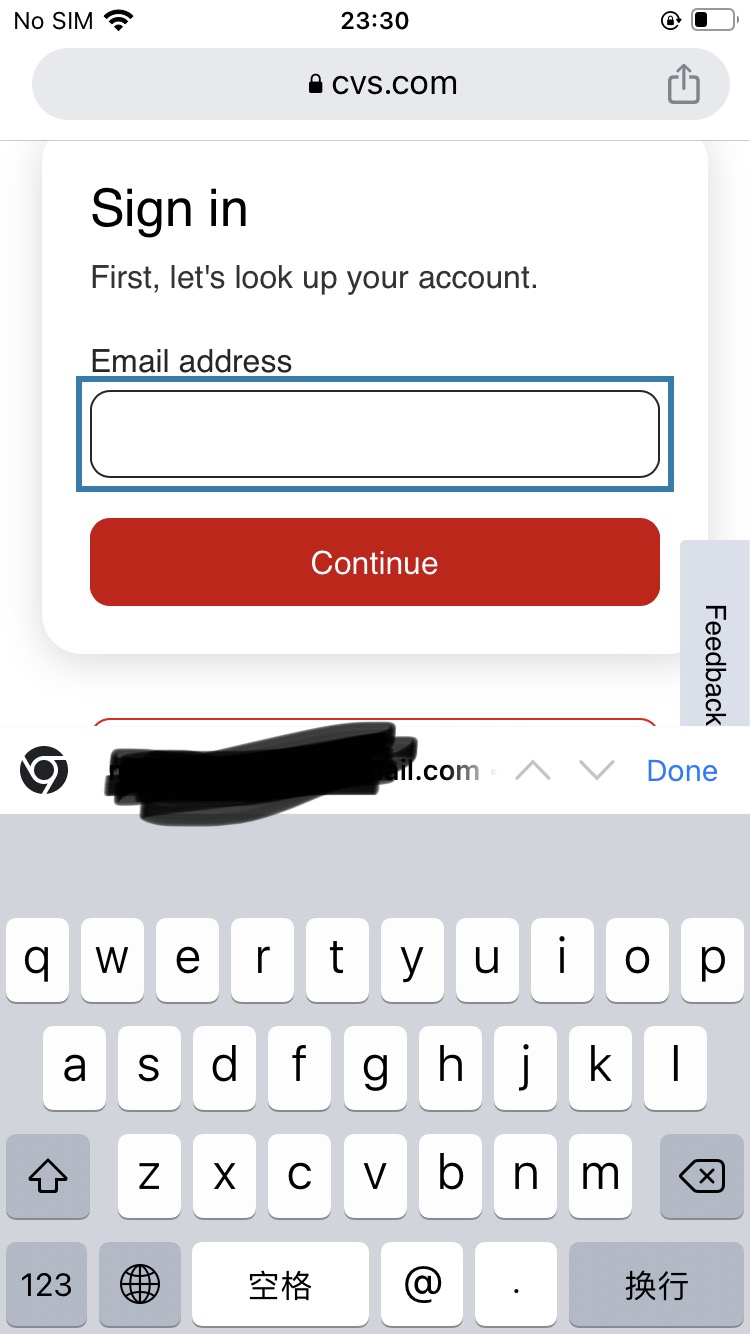Select the suggested autofill email address
This screenshot has height=1334, width=750.
[292, 771]
